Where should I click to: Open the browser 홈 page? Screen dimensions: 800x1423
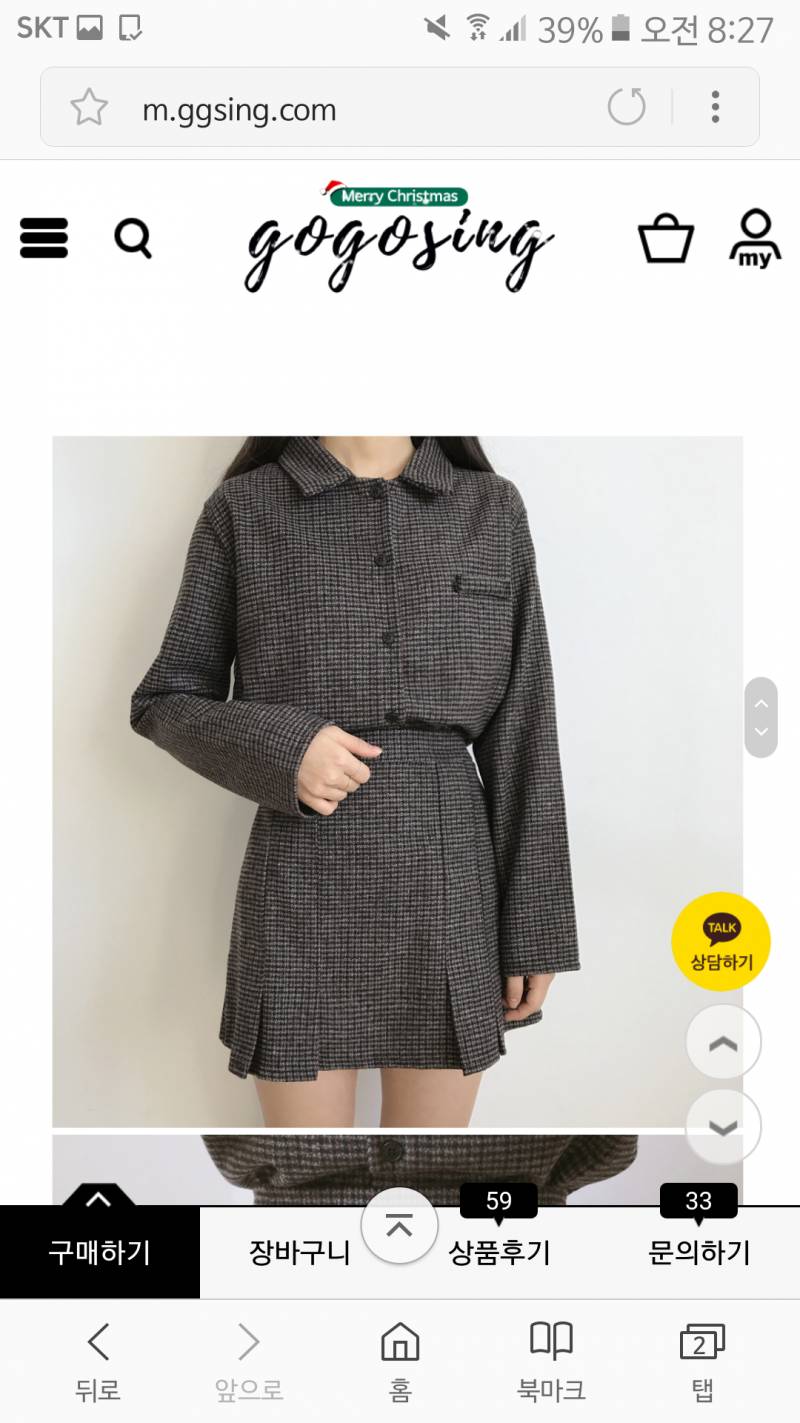click(400, 1360)
